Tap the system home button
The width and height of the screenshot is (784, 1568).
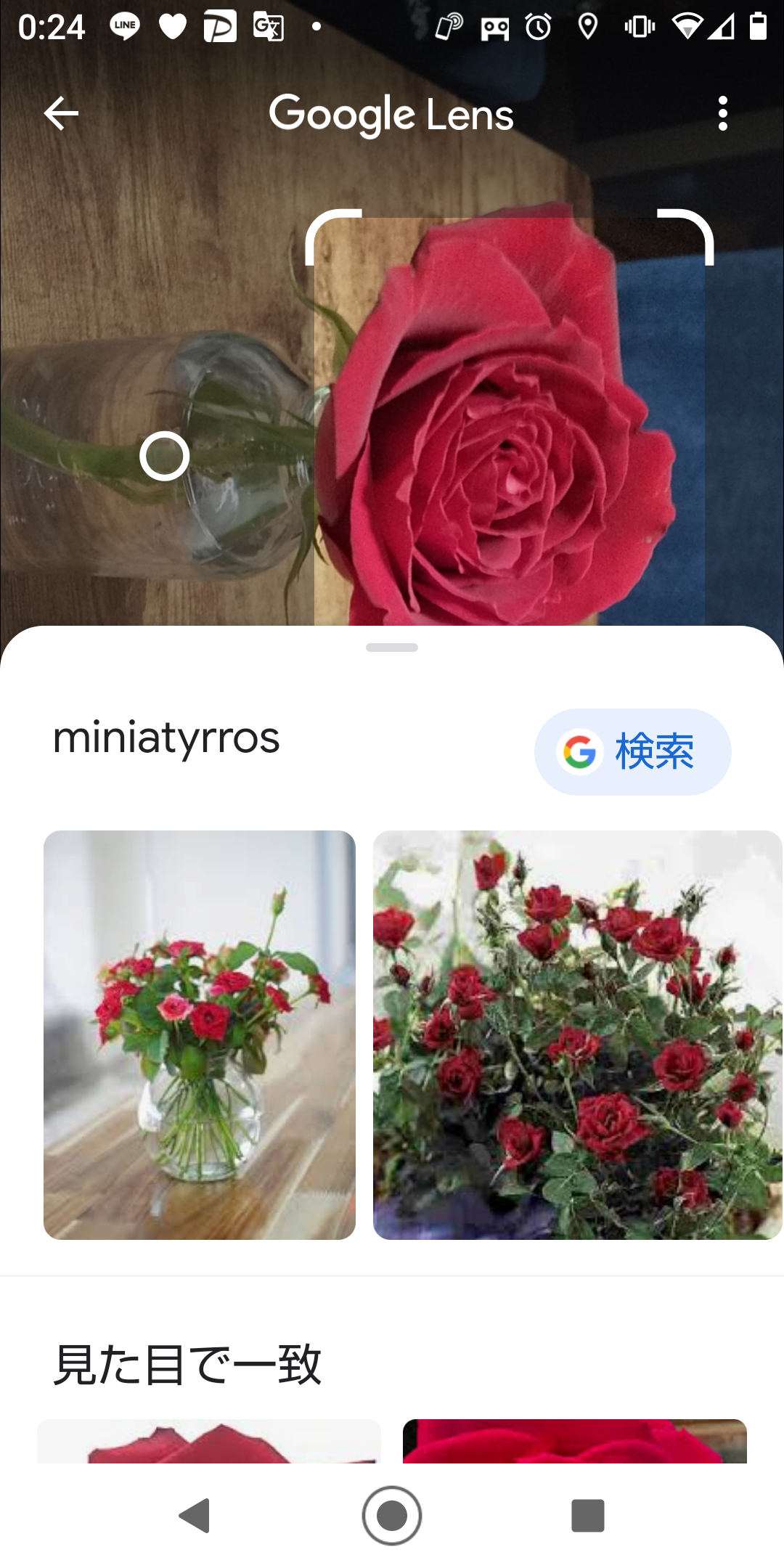point(392,1515)
